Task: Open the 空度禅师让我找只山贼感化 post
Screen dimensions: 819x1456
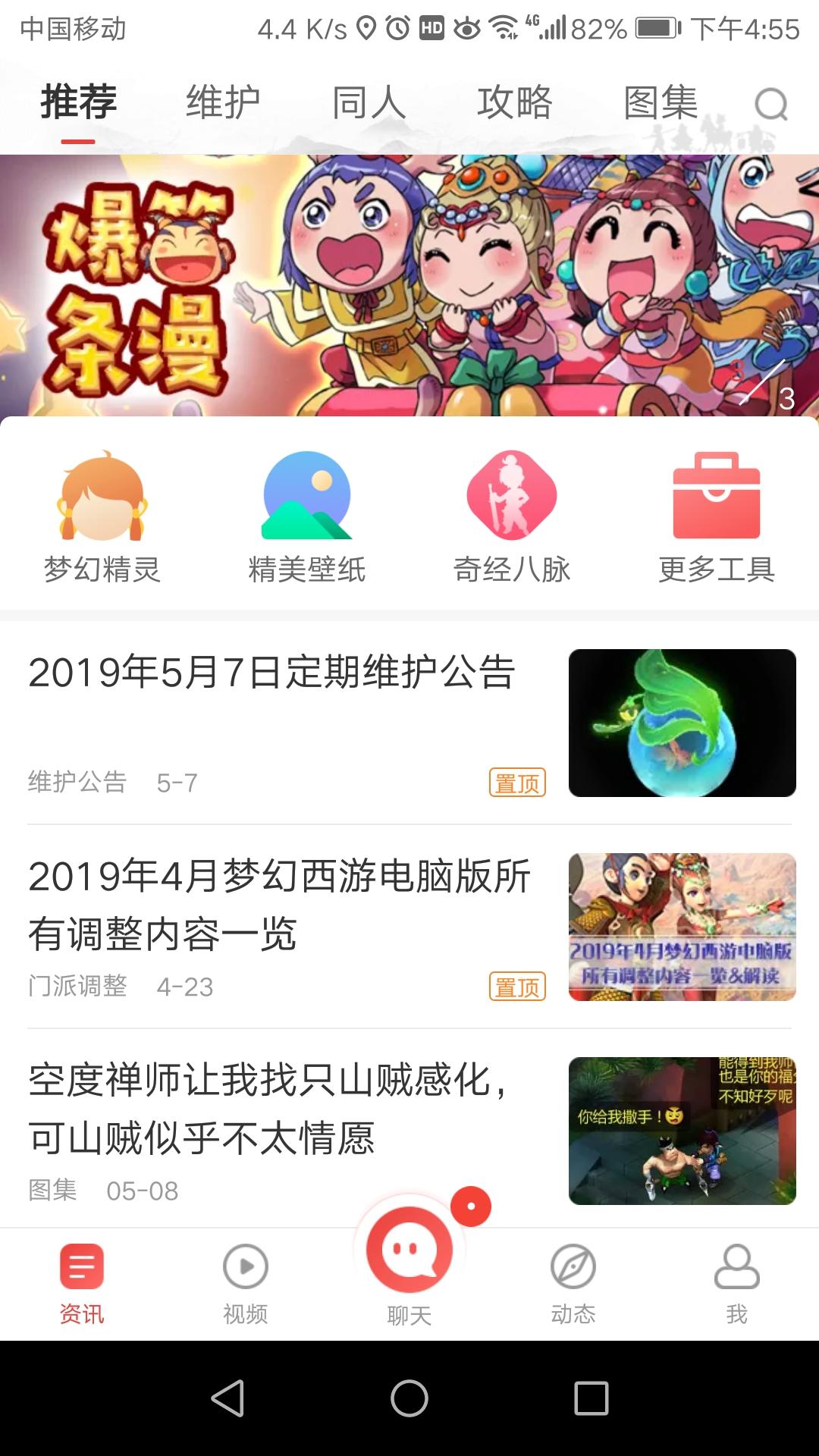Action: (269, 1109)
